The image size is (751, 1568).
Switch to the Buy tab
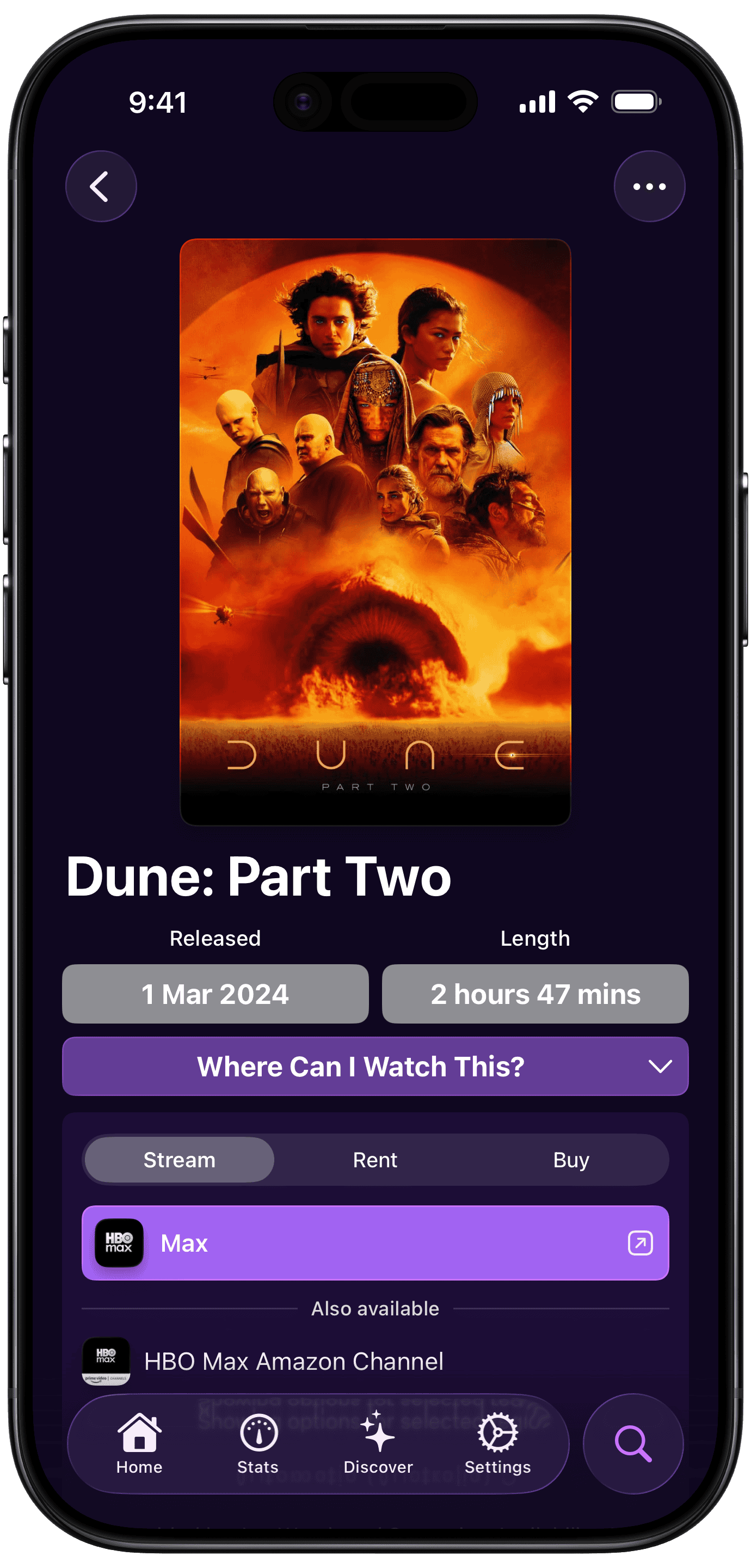pos(571,1160)
